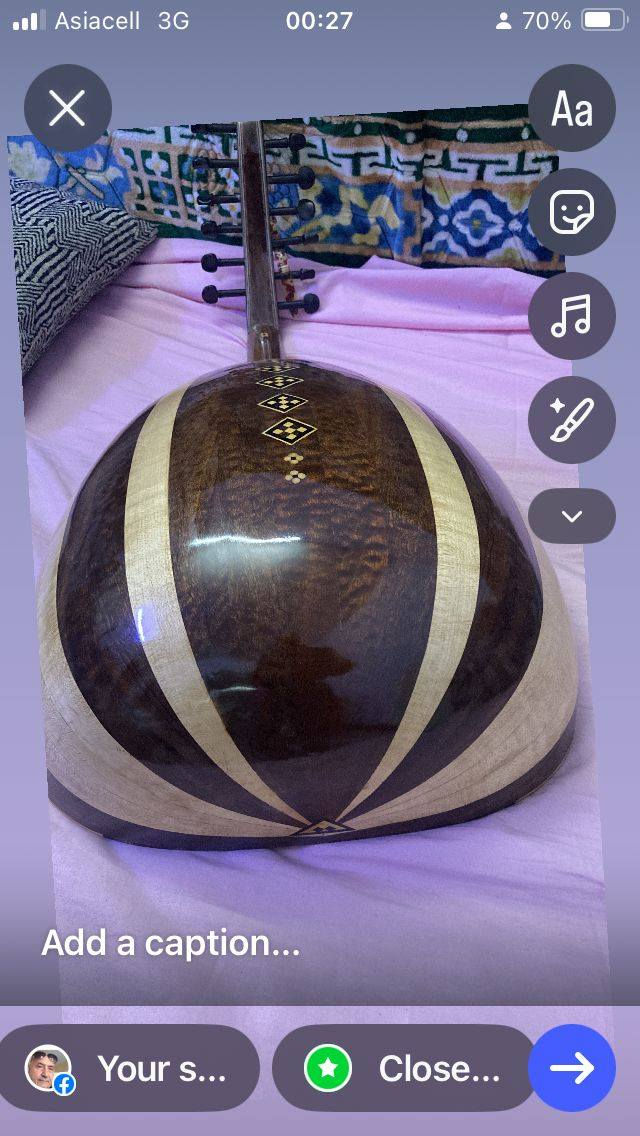
Task: Add music to the story
Action: [x=571, y=316]
